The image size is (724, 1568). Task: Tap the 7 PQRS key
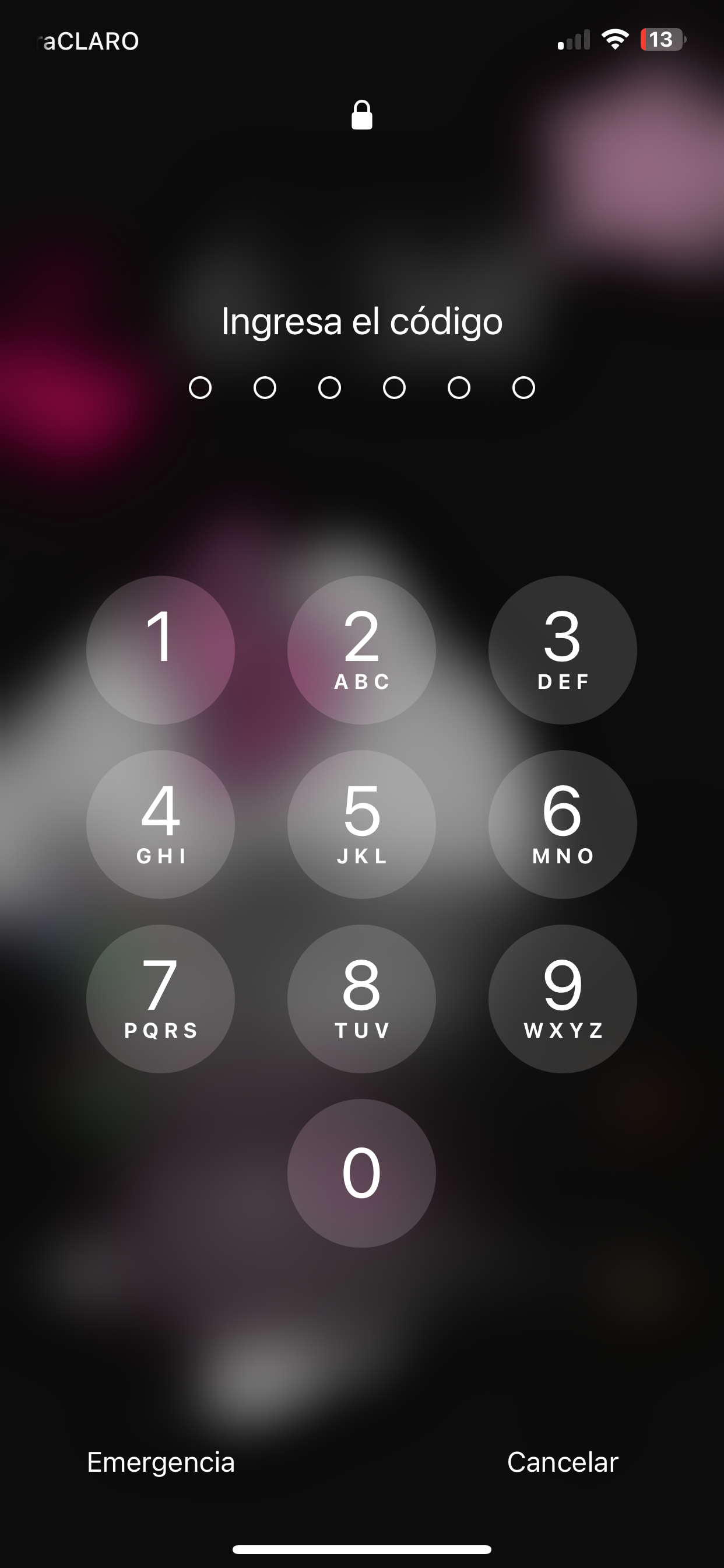pos(161,998)
